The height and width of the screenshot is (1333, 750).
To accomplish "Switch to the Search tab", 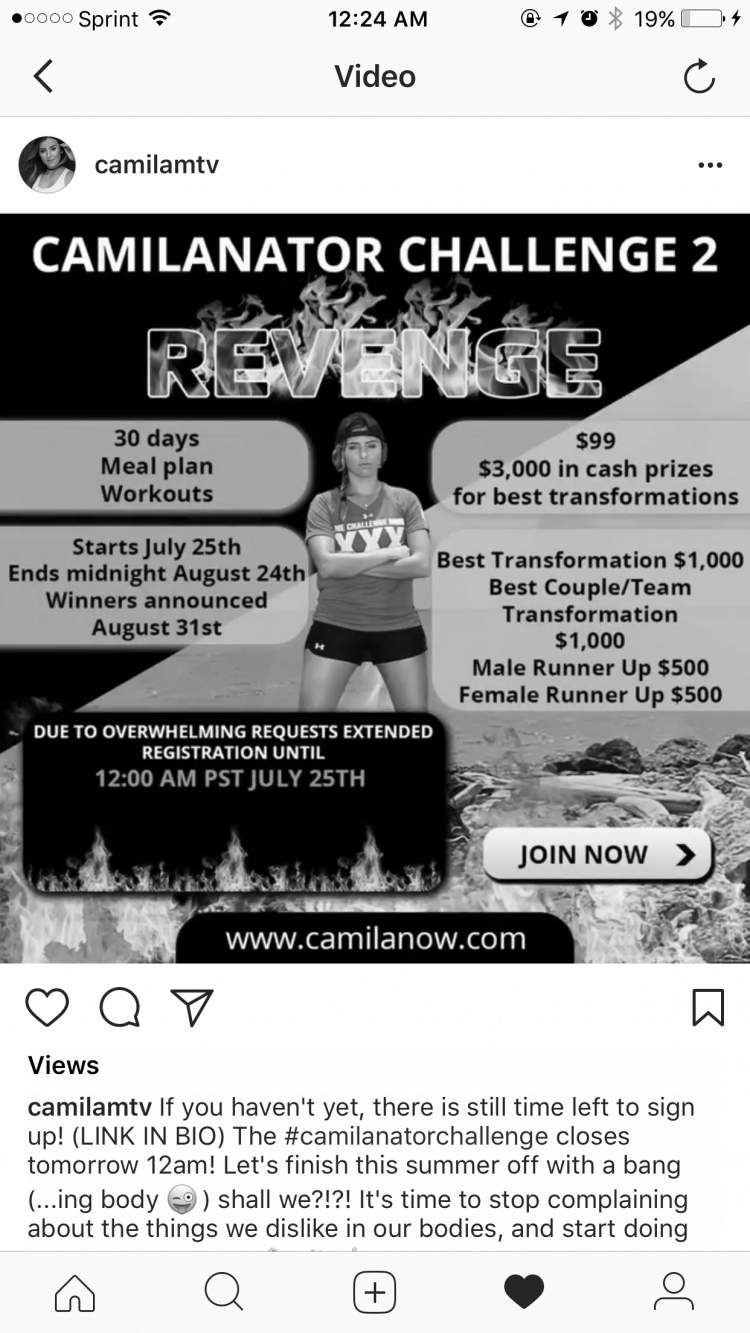I will pos(224,1292).
